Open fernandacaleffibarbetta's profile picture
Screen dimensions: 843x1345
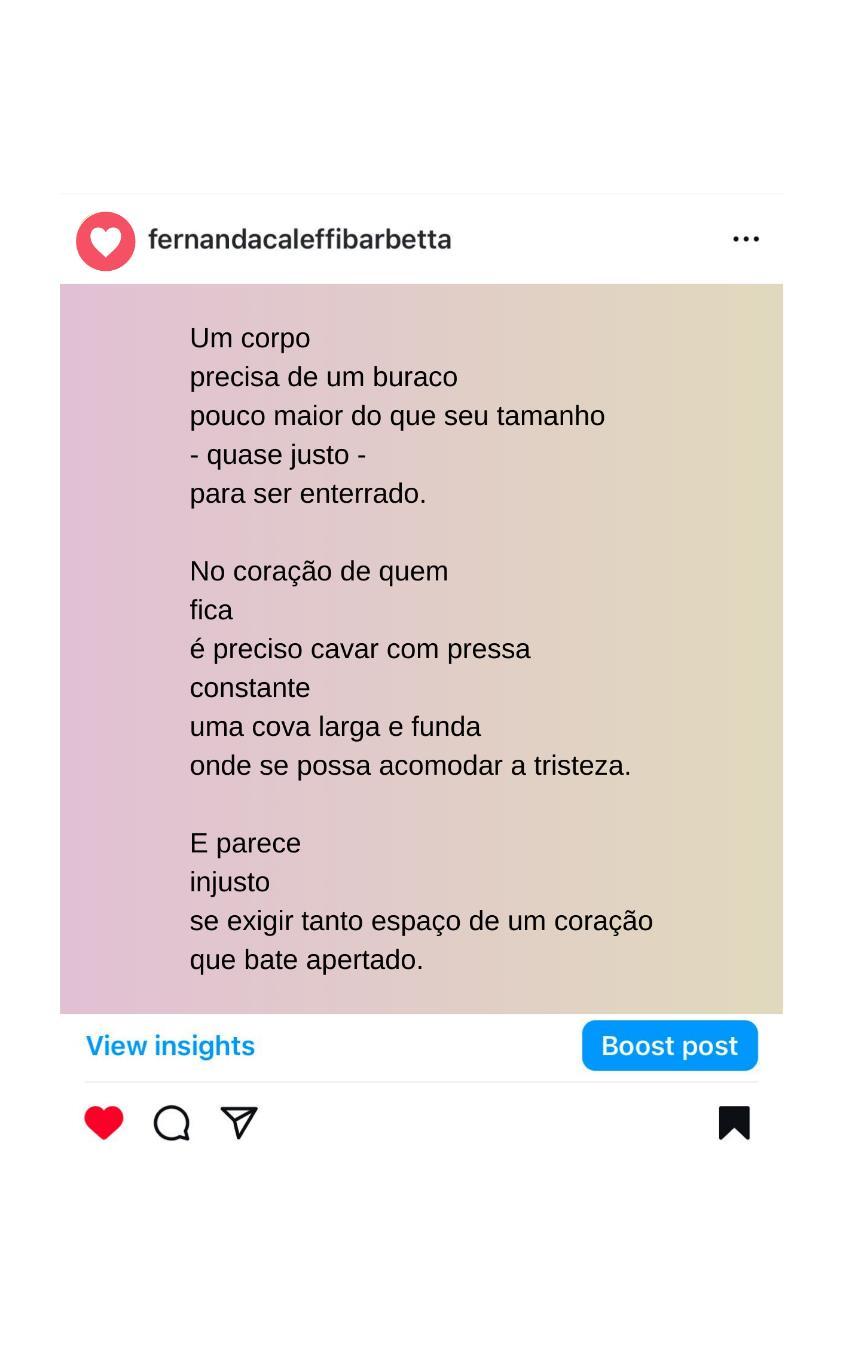106,241
